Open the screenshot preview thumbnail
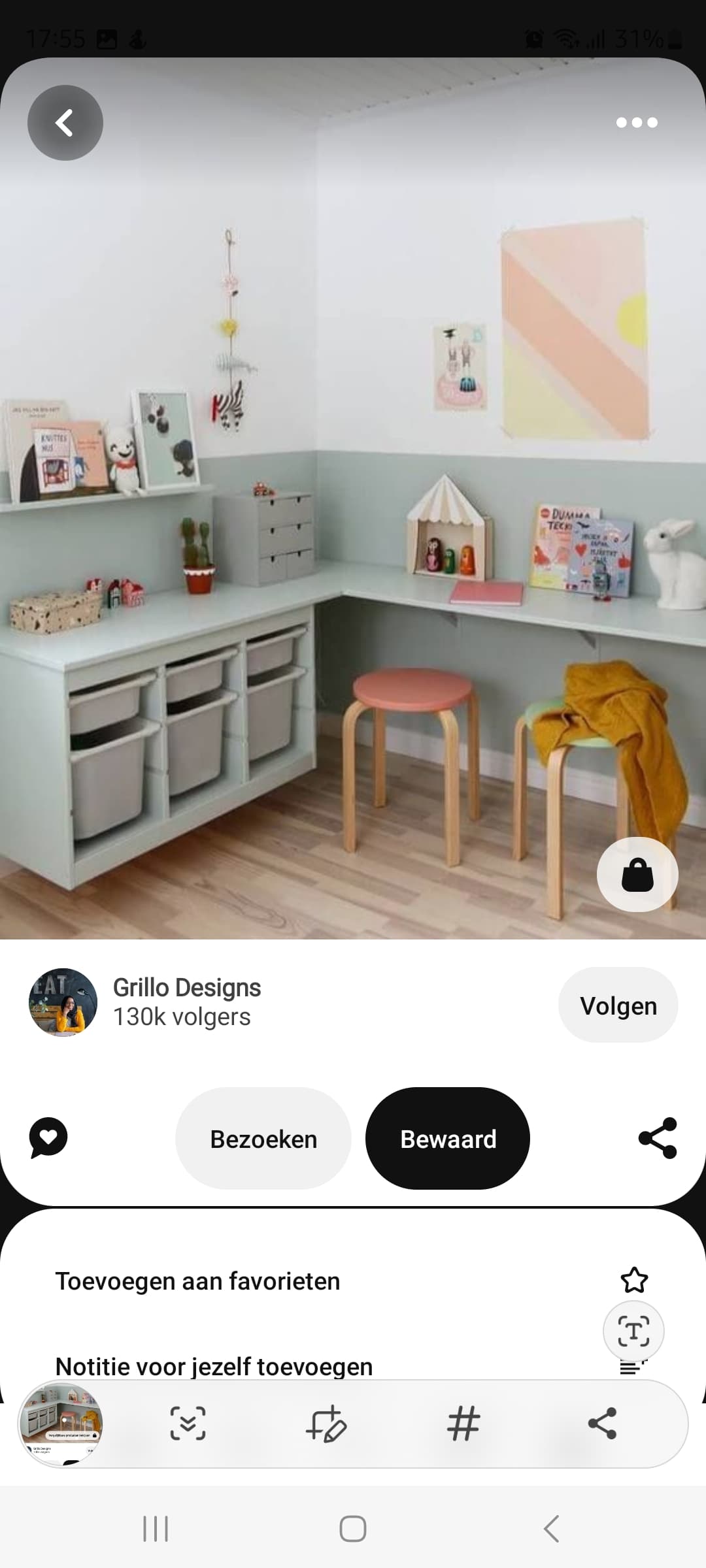706x1568 pixels. pyautogui.click(x=61, y=1424)
